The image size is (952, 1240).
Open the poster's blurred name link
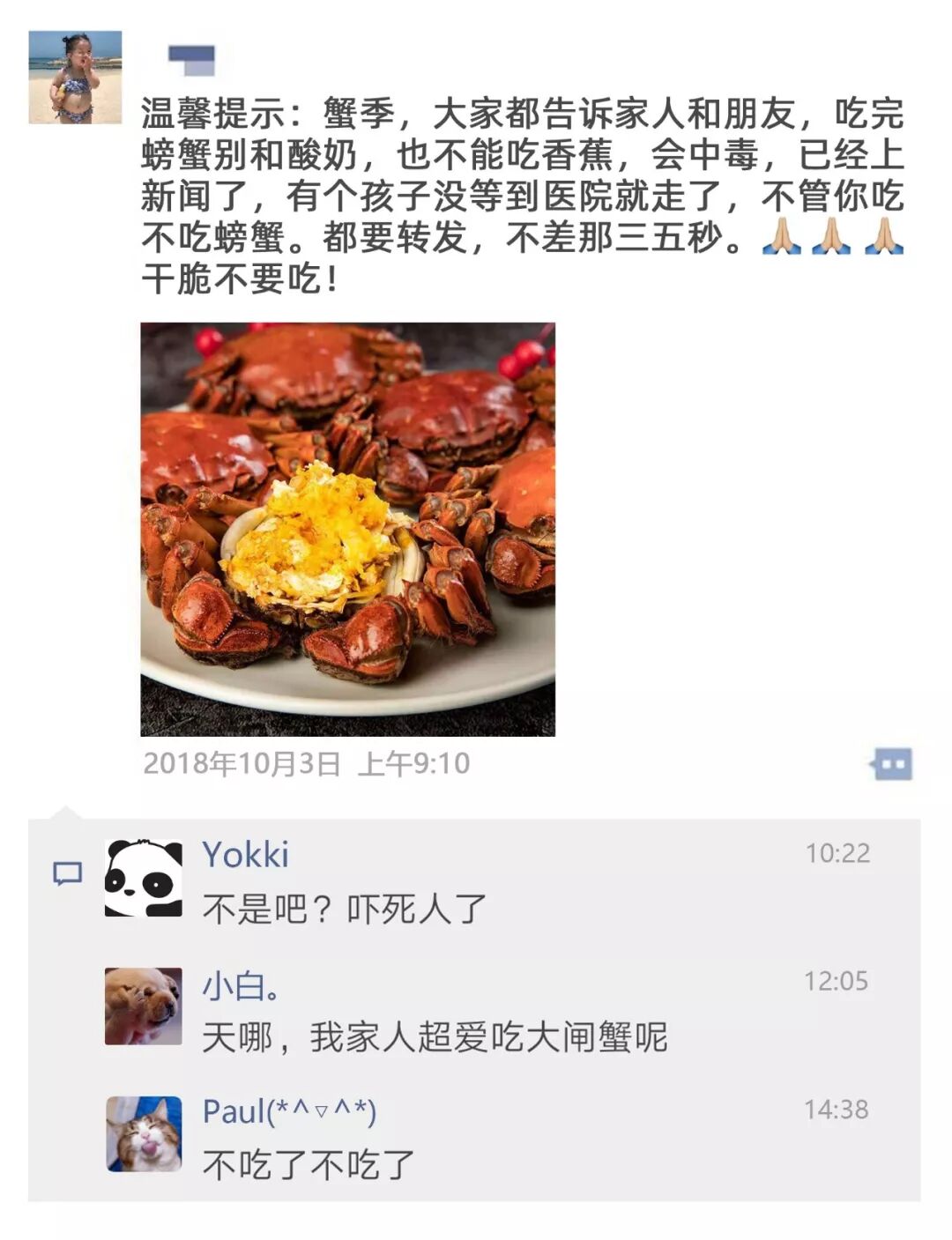click(191, 60)
